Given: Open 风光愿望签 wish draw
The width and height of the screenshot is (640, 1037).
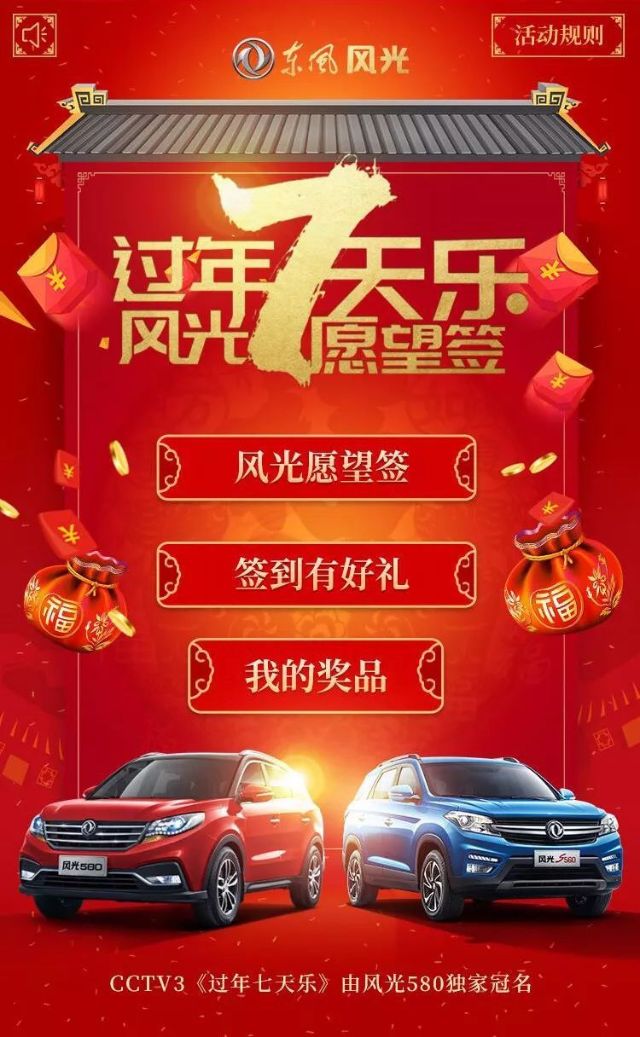Looking at the screenshot, I should click(x=316, y=468).
